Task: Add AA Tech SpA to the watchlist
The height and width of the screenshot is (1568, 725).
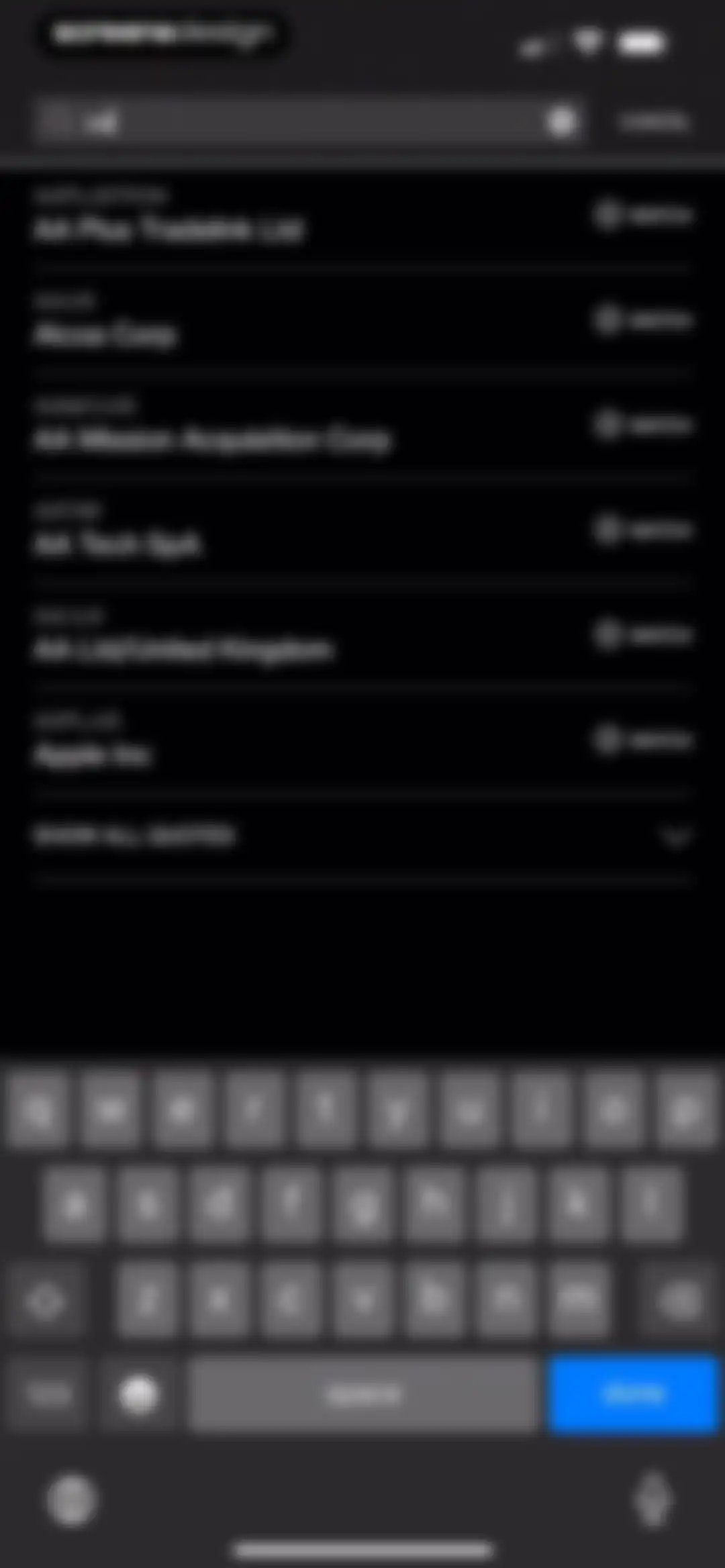Action: coord(642,530)
